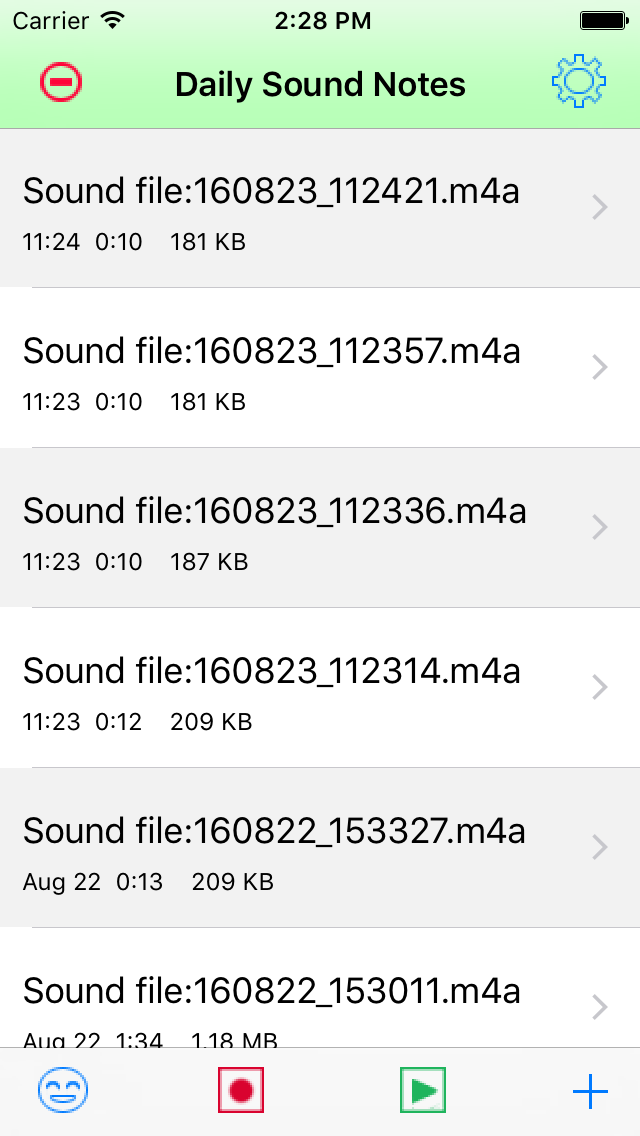Tap the smiley face icon
Screen dimensions: 640x1136
63,1090
